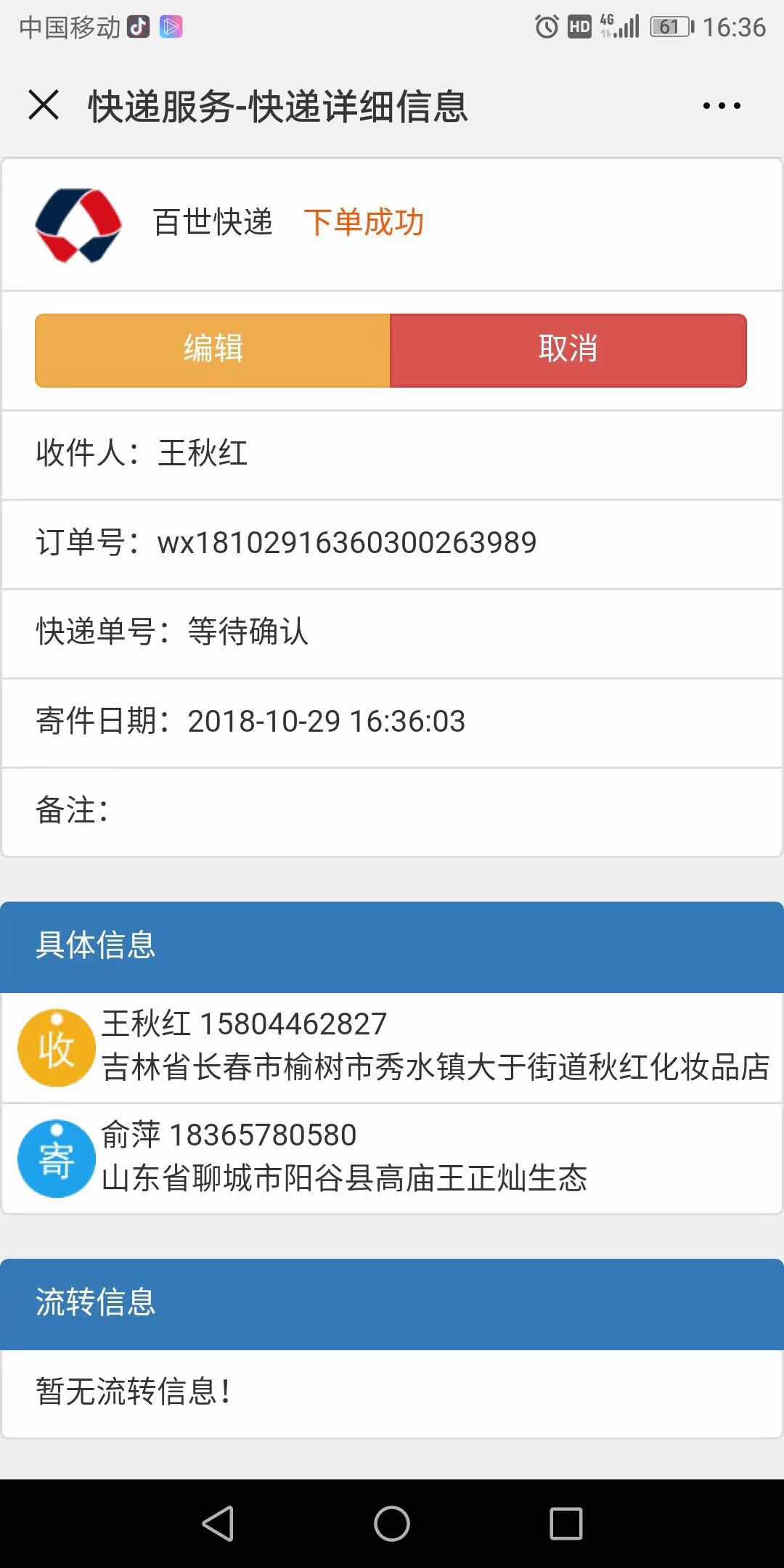Return to the home screen
784x1568 pixels.
(x=392, y=1523)
